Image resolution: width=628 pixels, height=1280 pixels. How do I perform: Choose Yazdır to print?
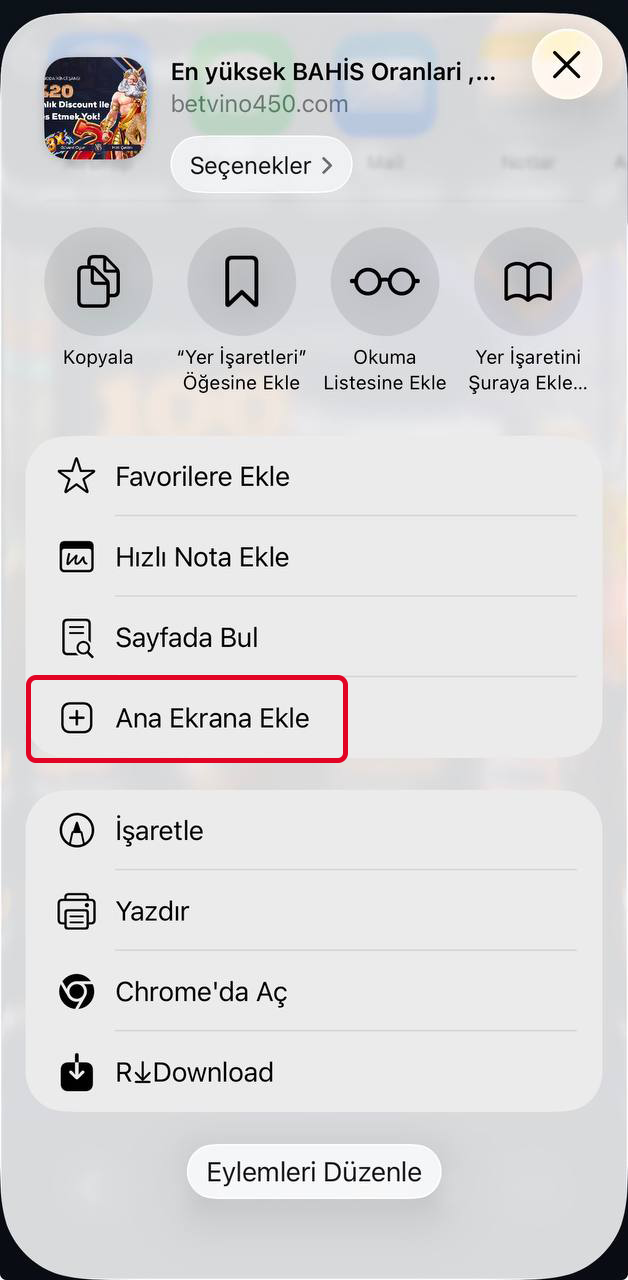click(x=313, y=911)
